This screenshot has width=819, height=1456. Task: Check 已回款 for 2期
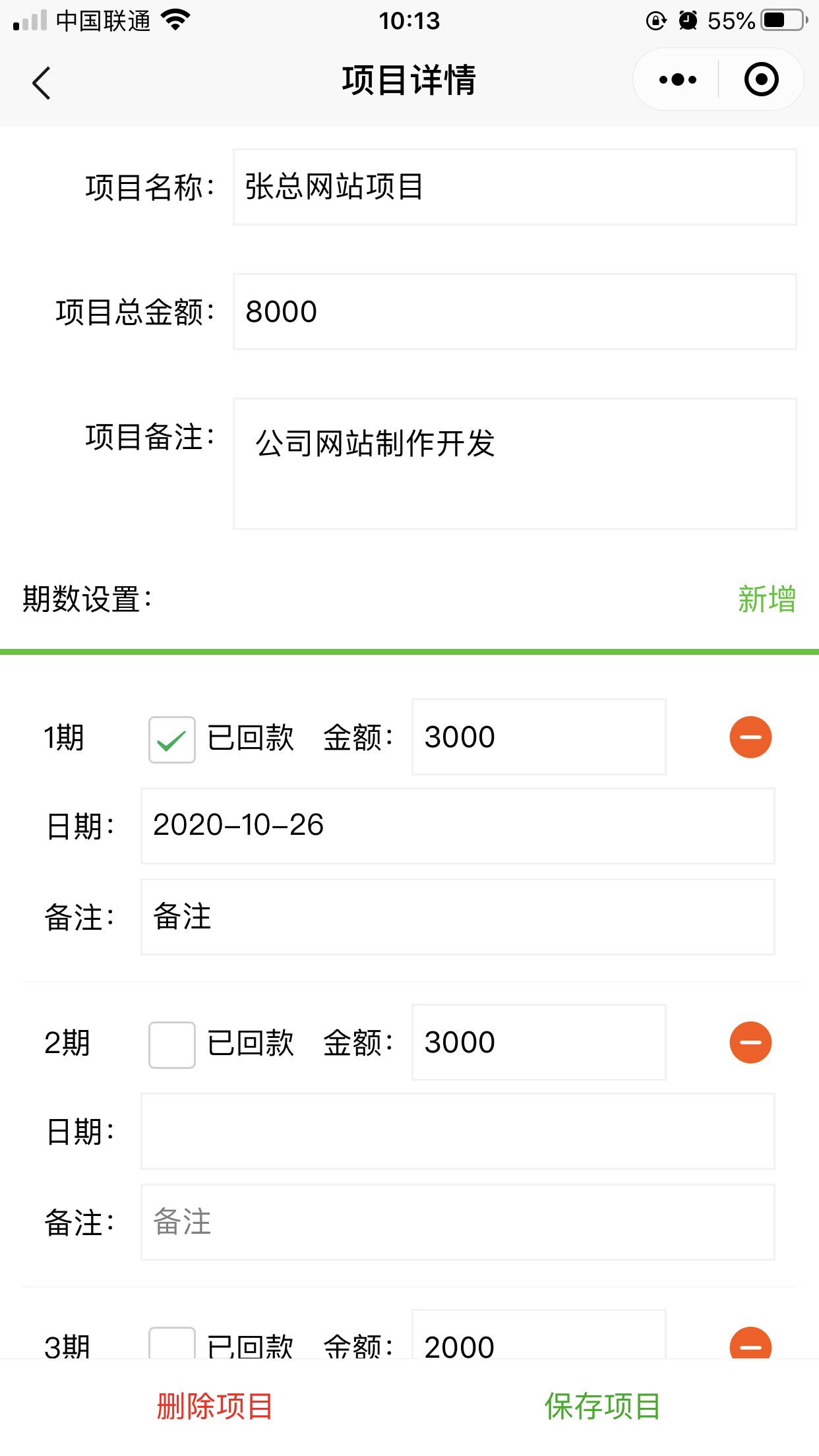click(171, 1045)
